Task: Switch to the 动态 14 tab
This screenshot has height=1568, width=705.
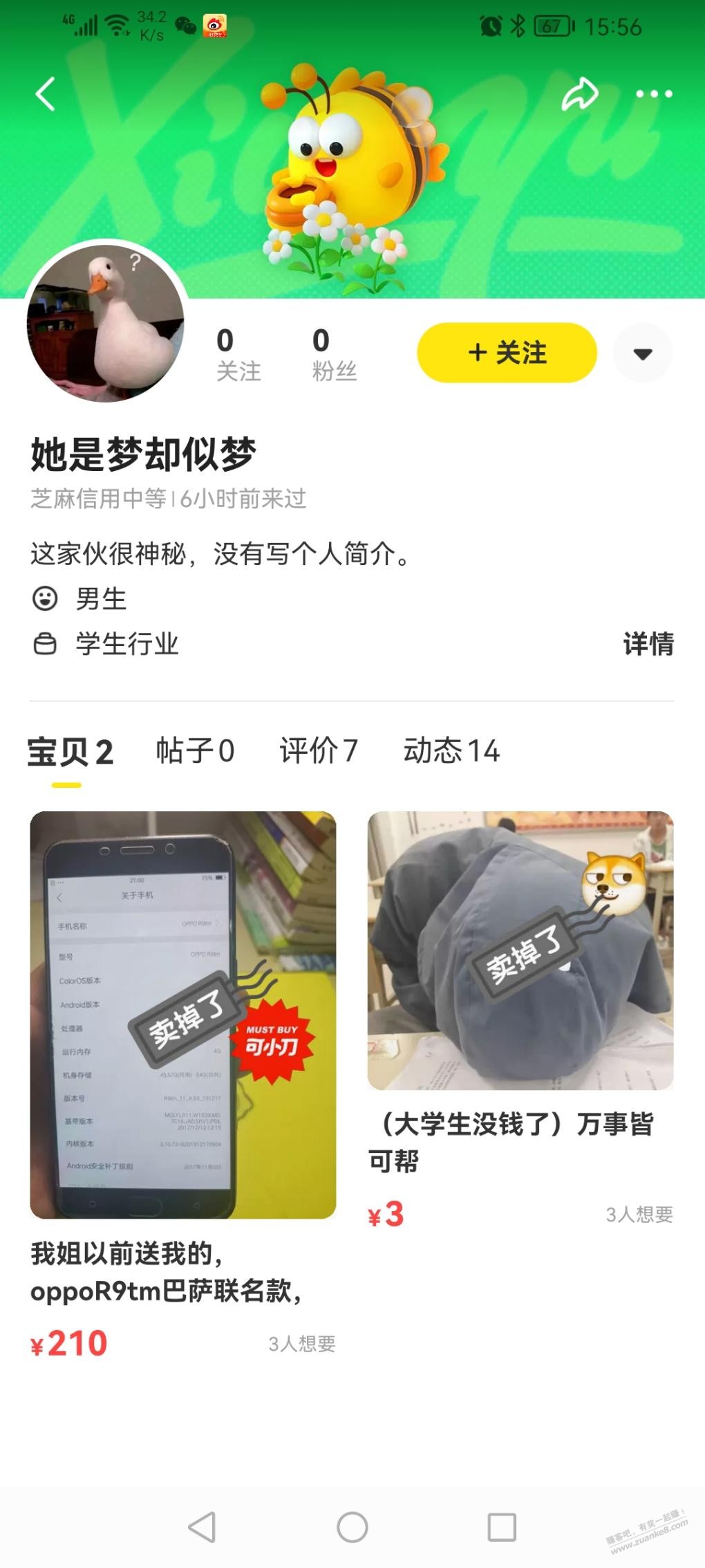Action: pyautogui.click(x=451, y=751)
